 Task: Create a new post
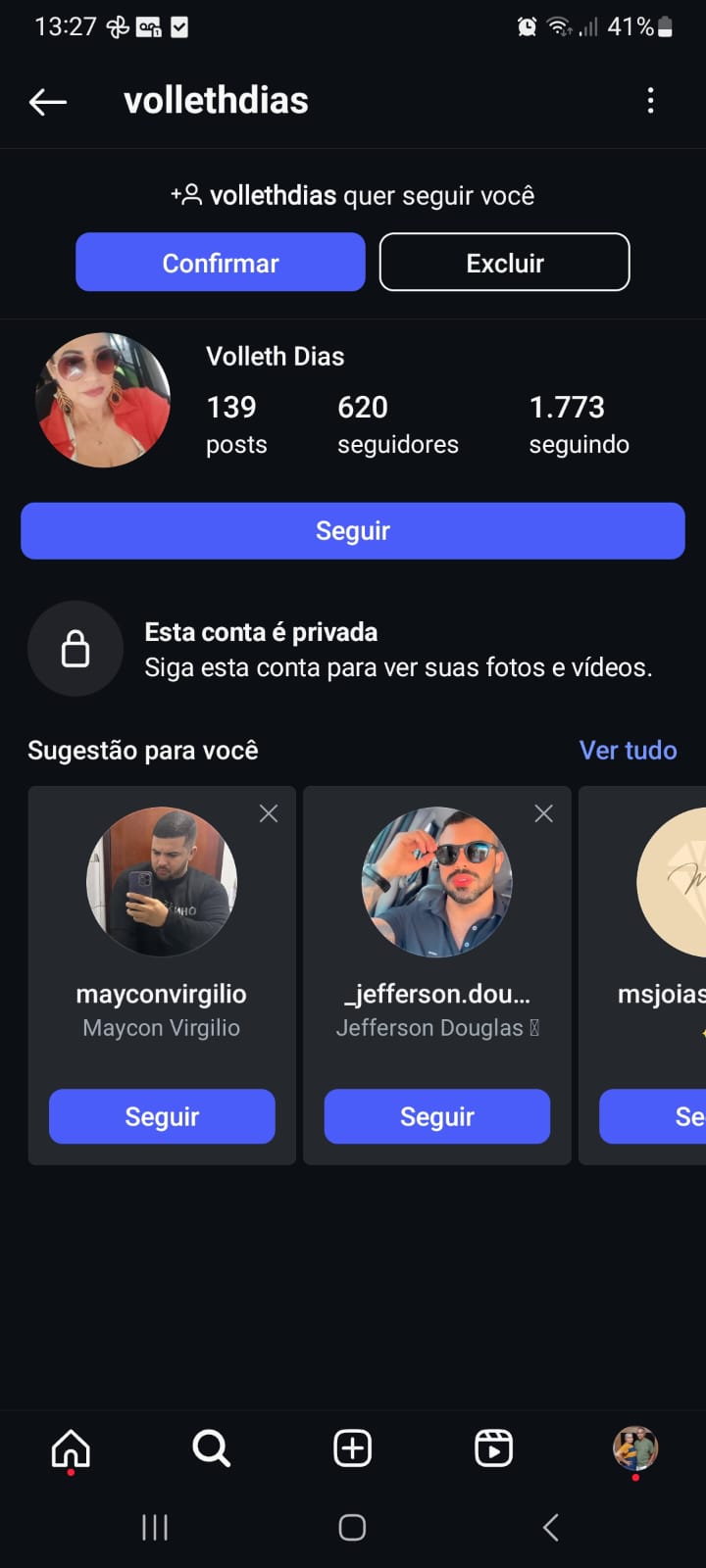[353, 1447]
